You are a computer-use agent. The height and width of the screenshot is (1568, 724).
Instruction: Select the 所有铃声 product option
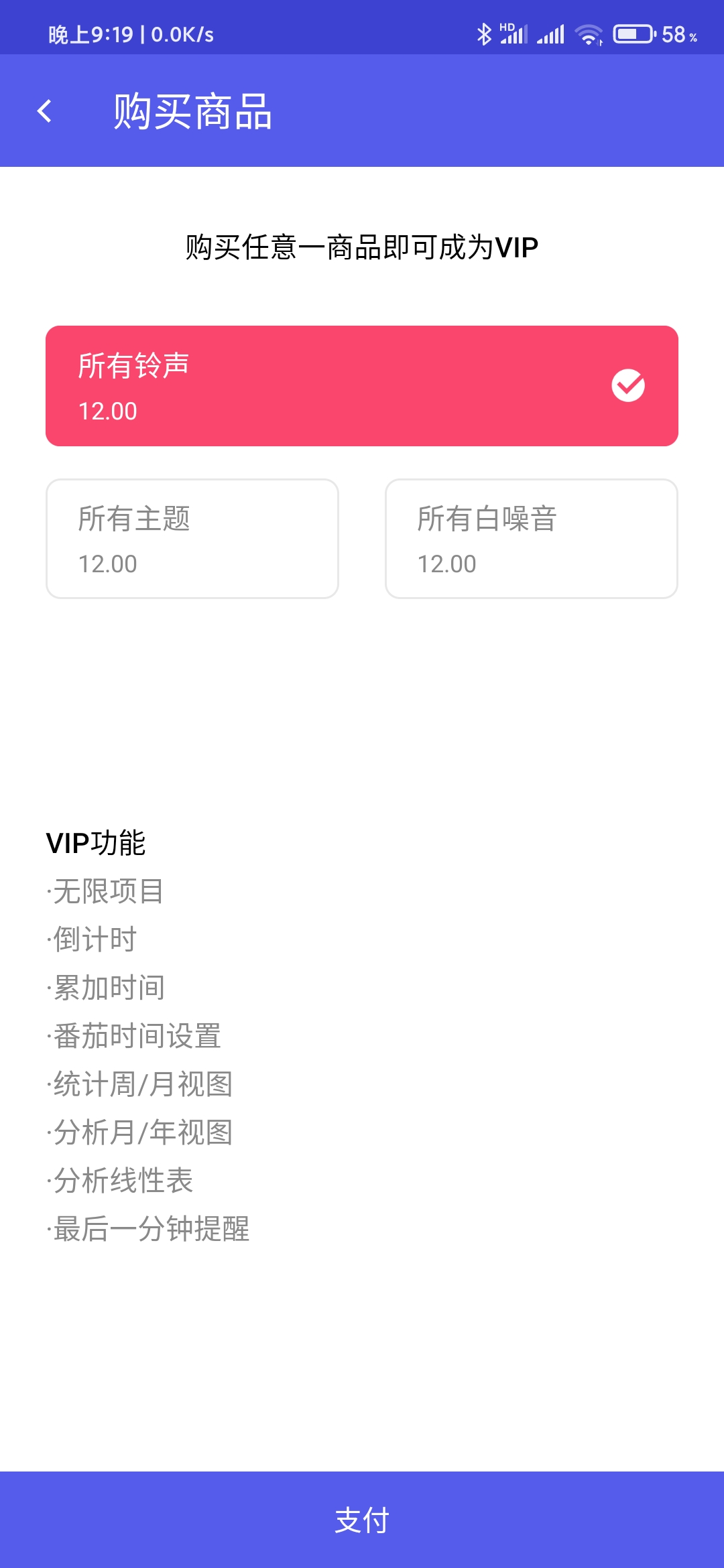coord(362,386)
